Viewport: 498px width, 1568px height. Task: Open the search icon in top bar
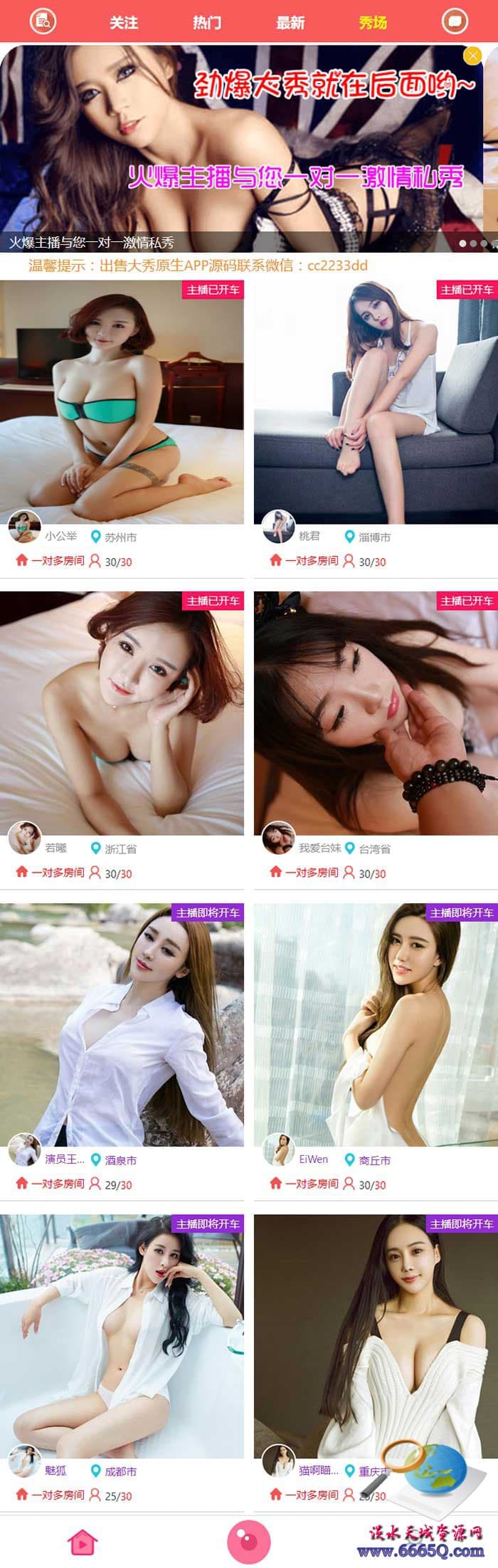pyautogui.click(x=43, y=21)
